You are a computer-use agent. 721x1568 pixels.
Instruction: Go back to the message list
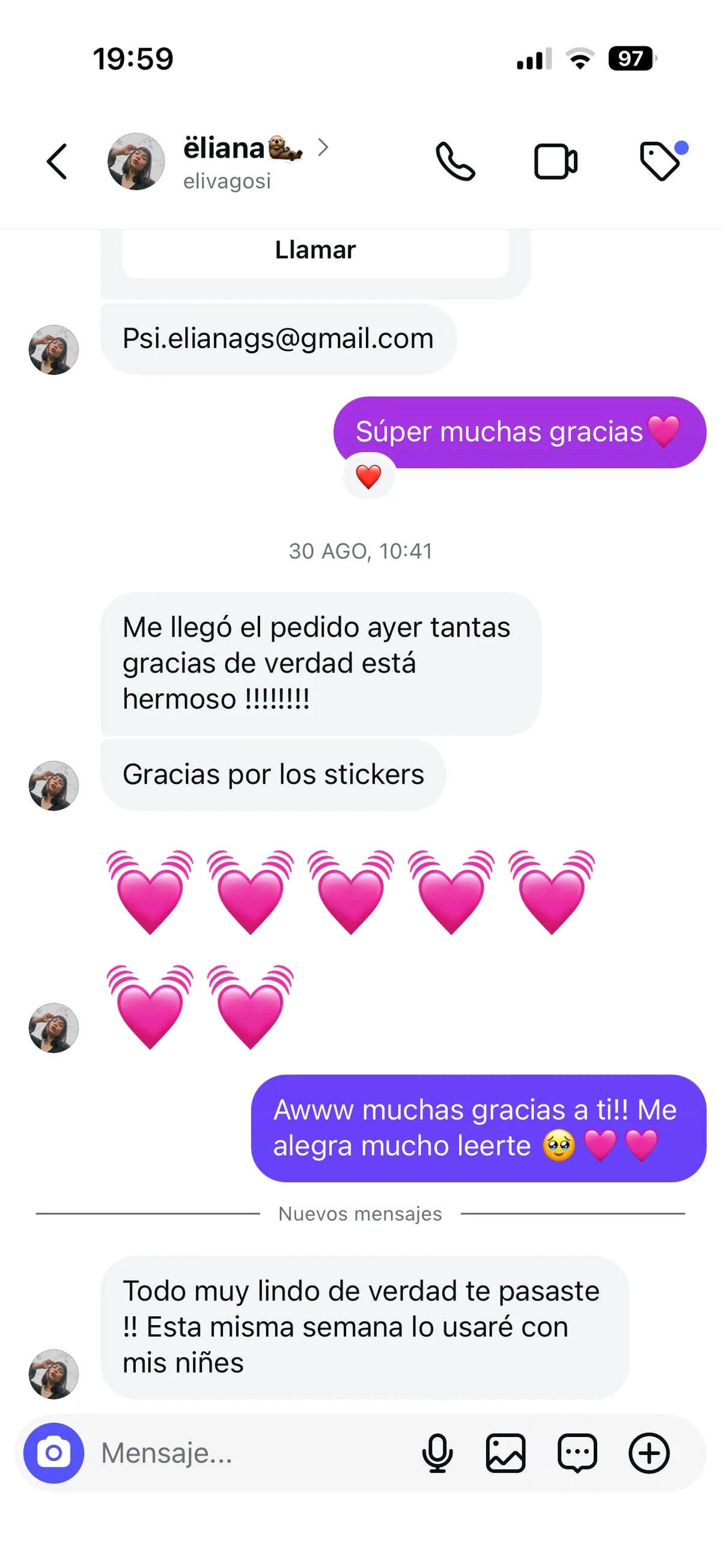click(57, 162)
